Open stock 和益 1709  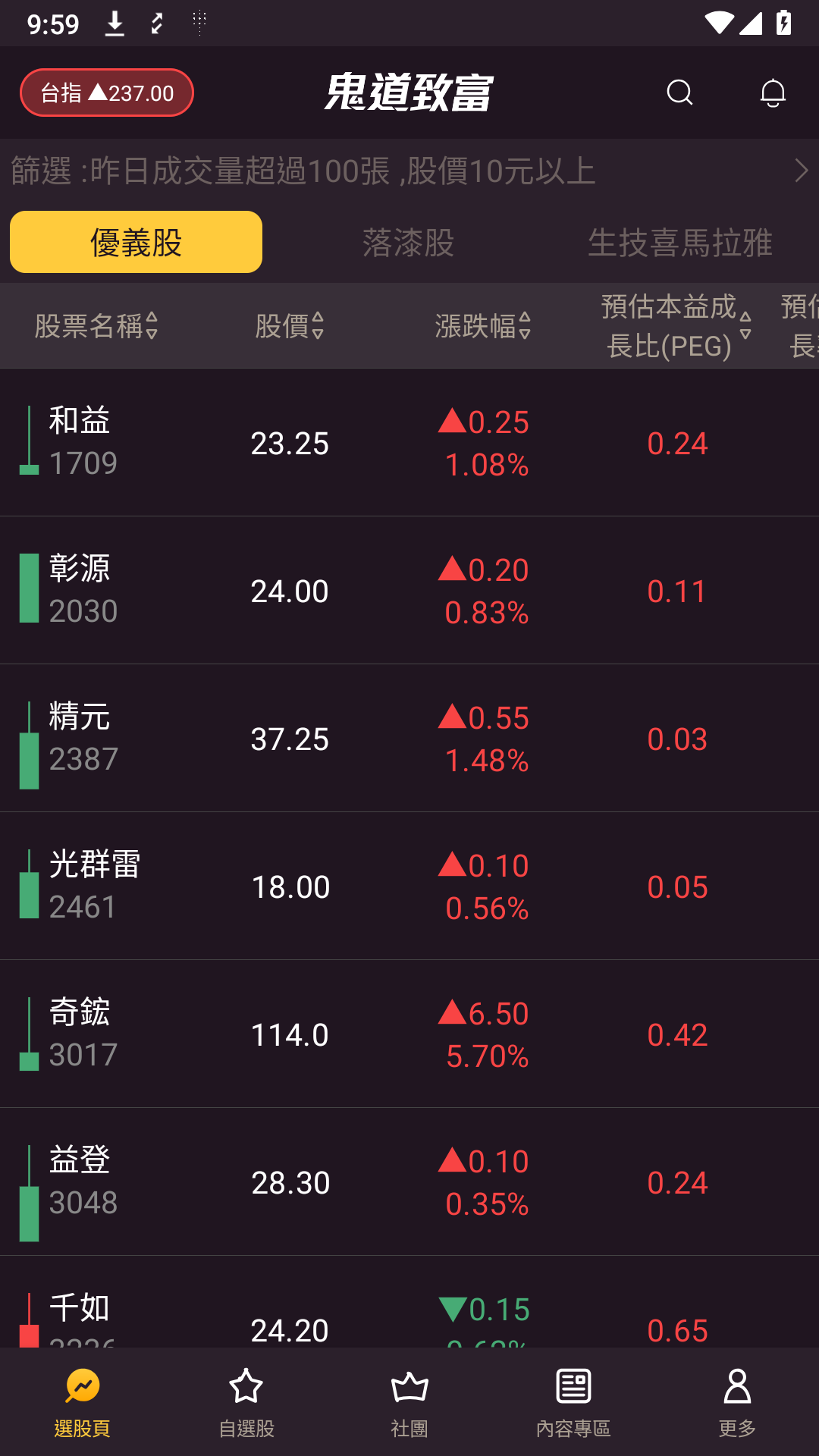tap(409, 443)
